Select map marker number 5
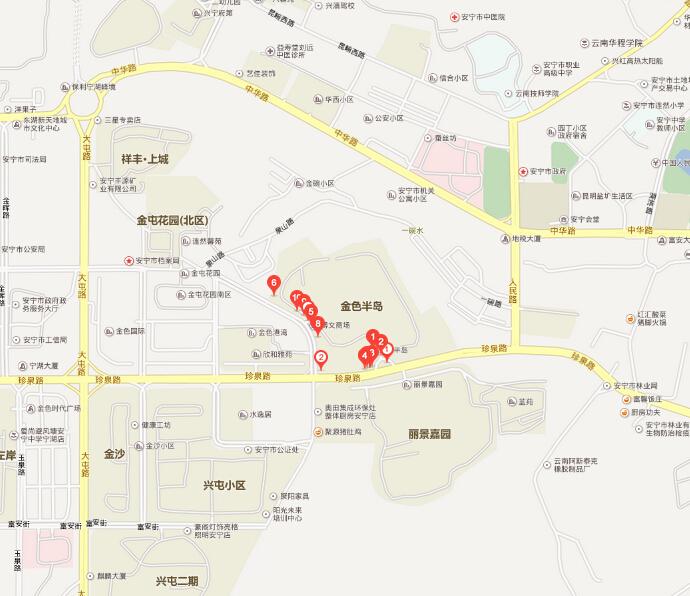Viewport: 690px width, 596px height. 312,312
